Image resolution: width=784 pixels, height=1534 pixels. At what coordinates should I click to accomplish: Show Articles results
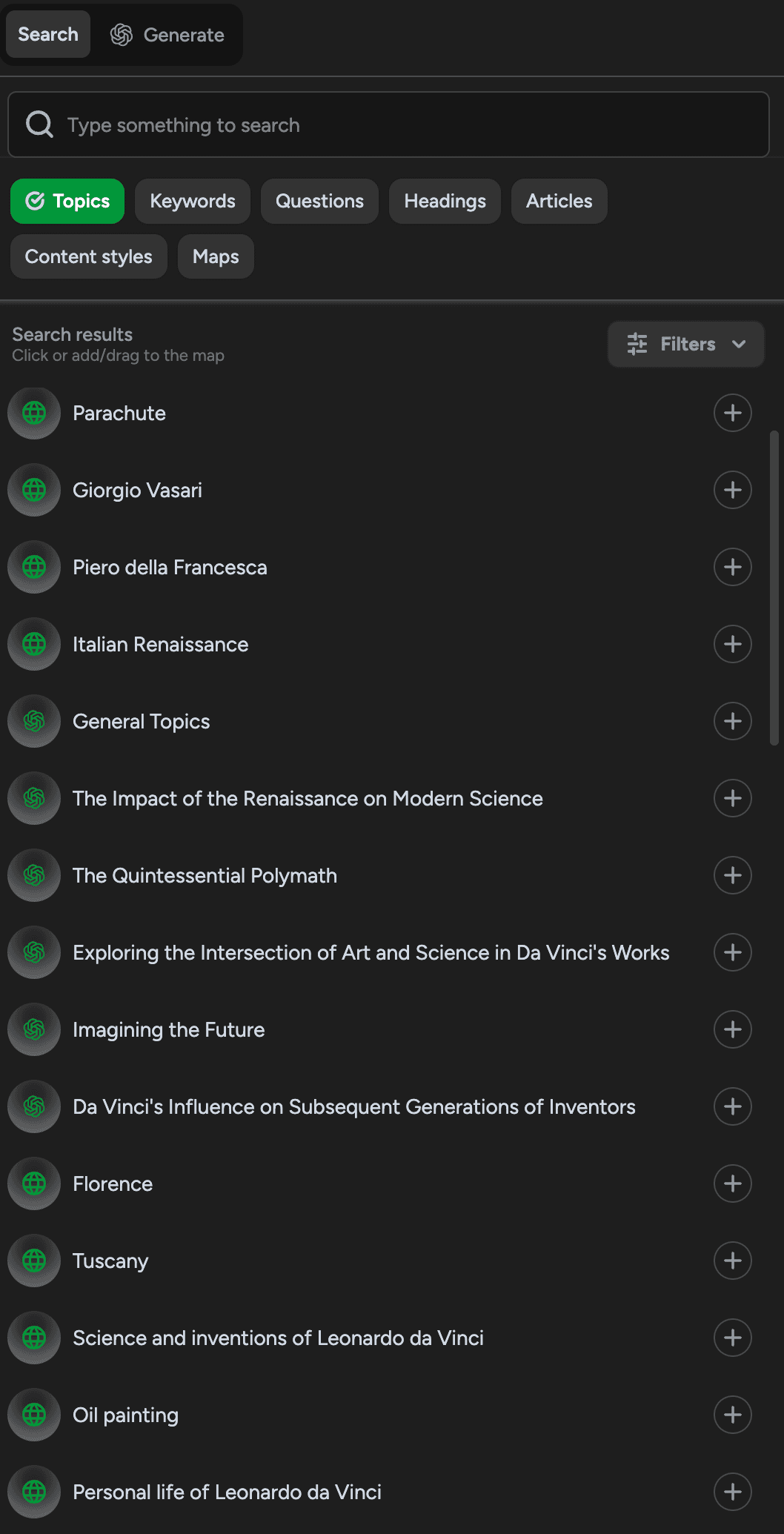coord(559,201)
